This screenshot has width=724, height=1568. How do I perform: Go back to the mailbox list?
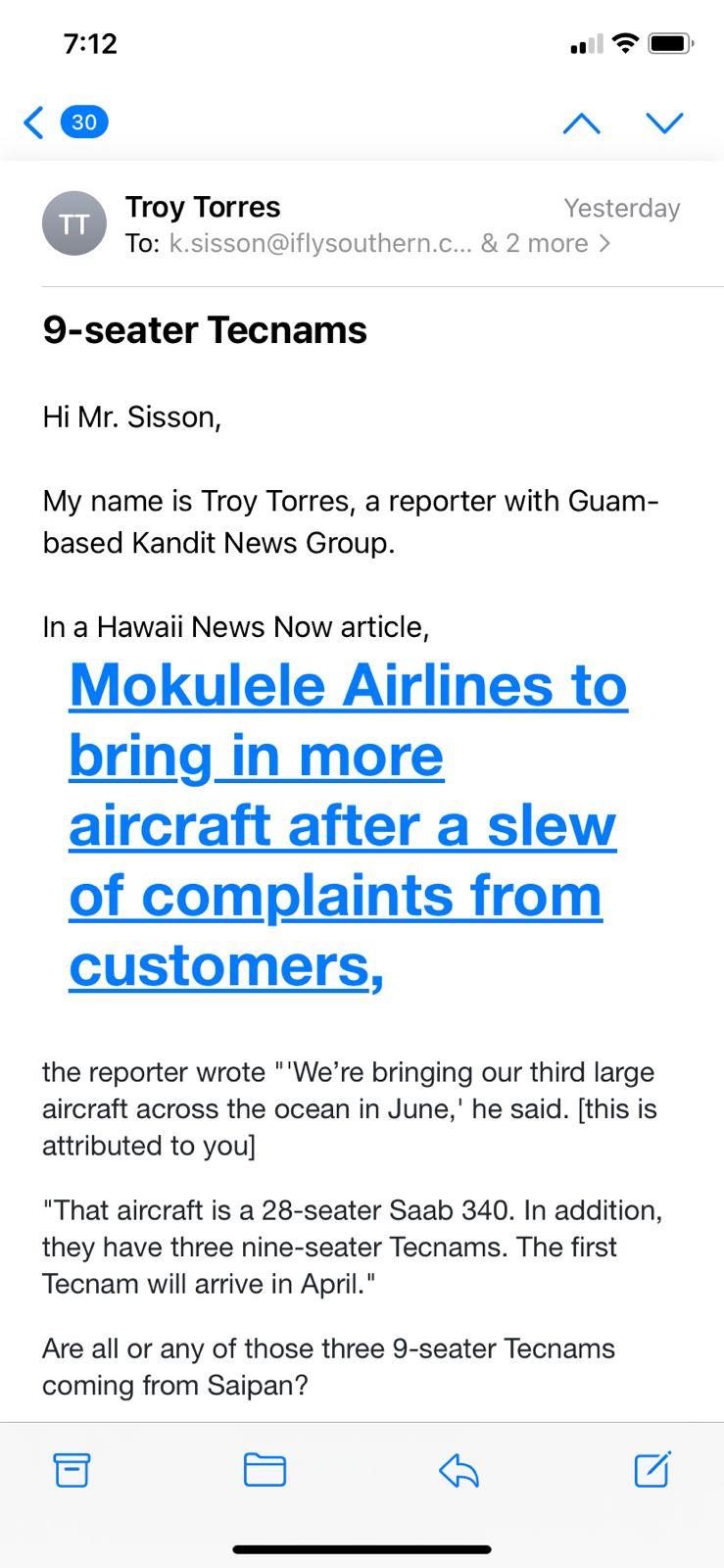point(64,122)
